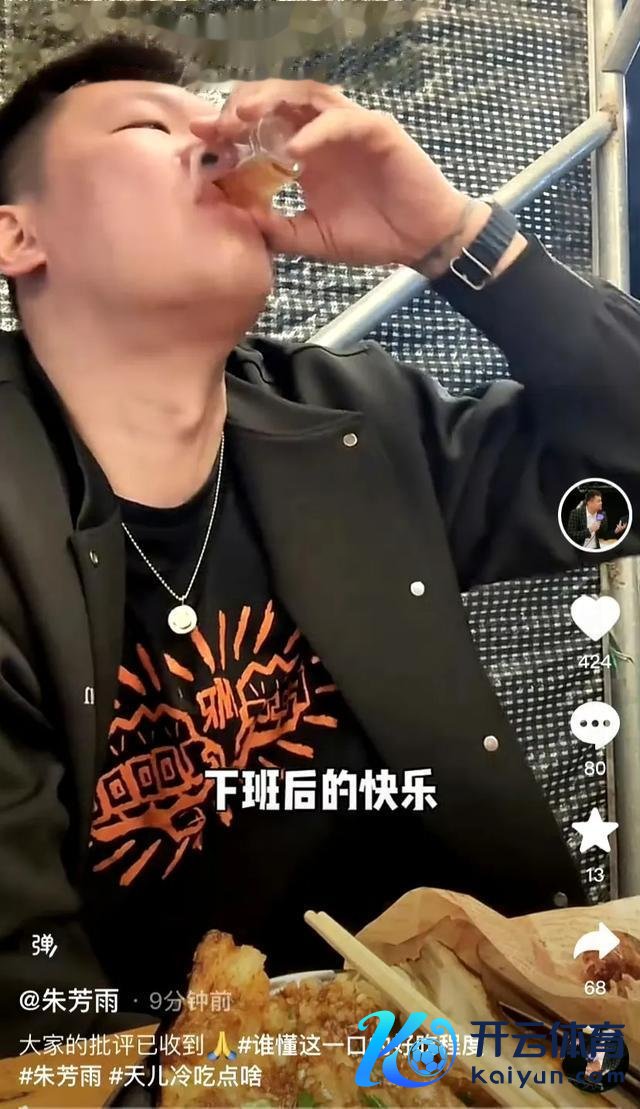Open the creator's profile avatar
Image resolution: width=640 pixels, height=1109 pixels.
coord(595,515)
